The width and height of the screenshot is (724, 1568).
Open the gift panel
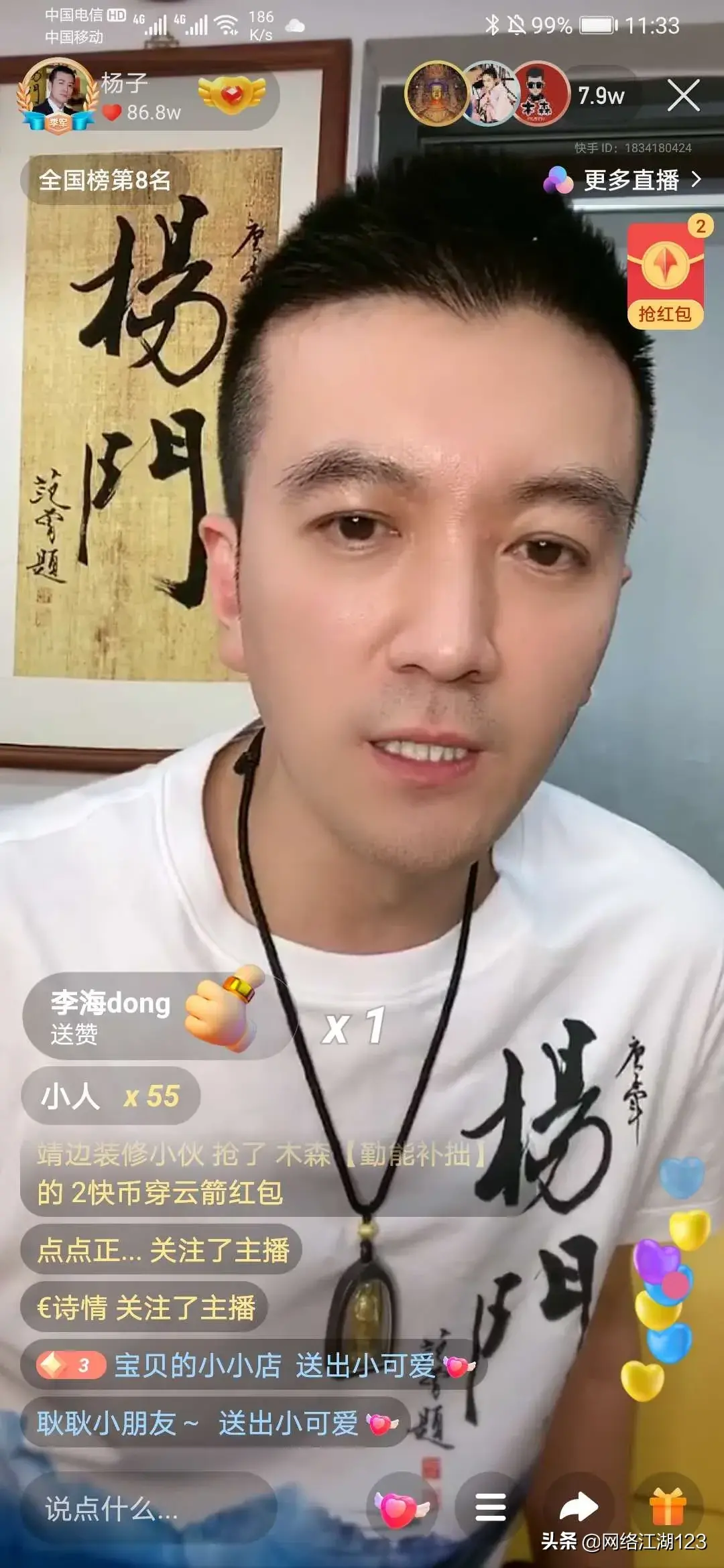pyautogui.click(x=668, y=1506)
